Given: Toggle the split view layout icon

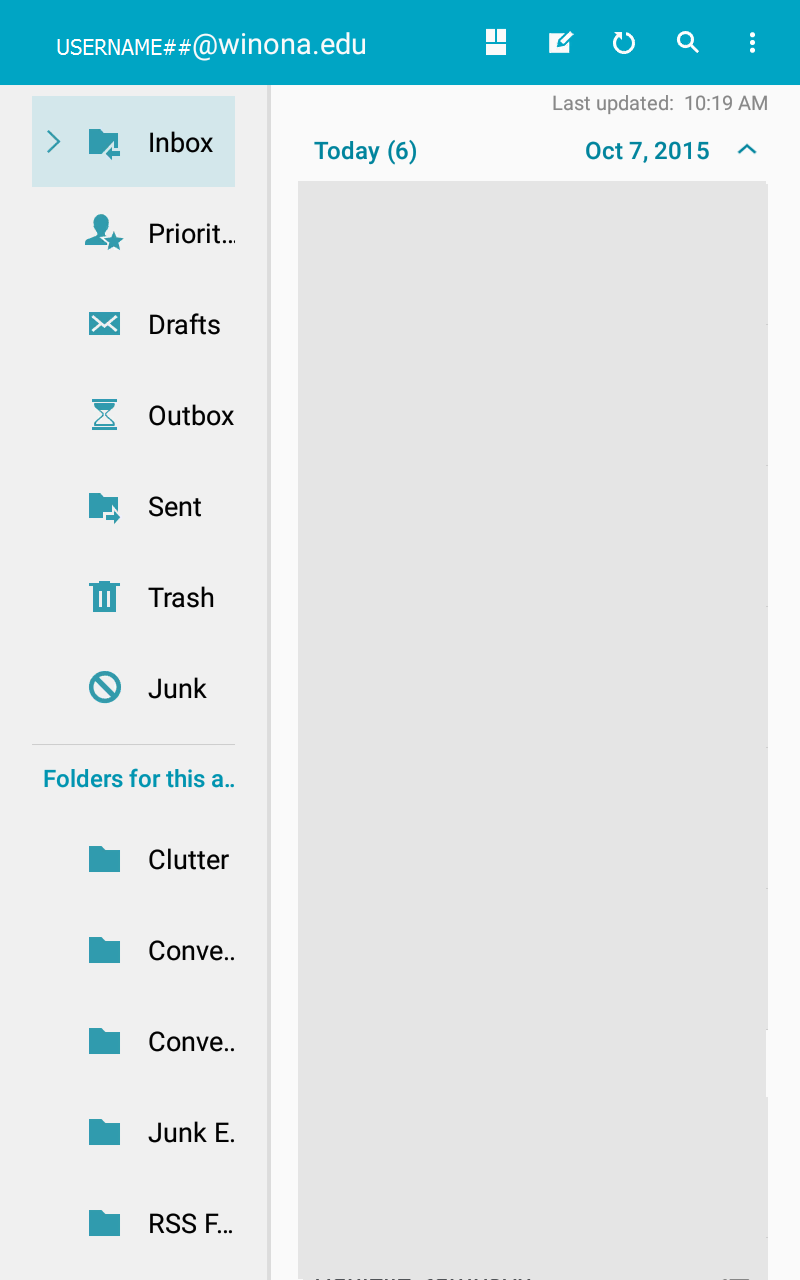Looking at the screenshot, I should coord(496,42).
